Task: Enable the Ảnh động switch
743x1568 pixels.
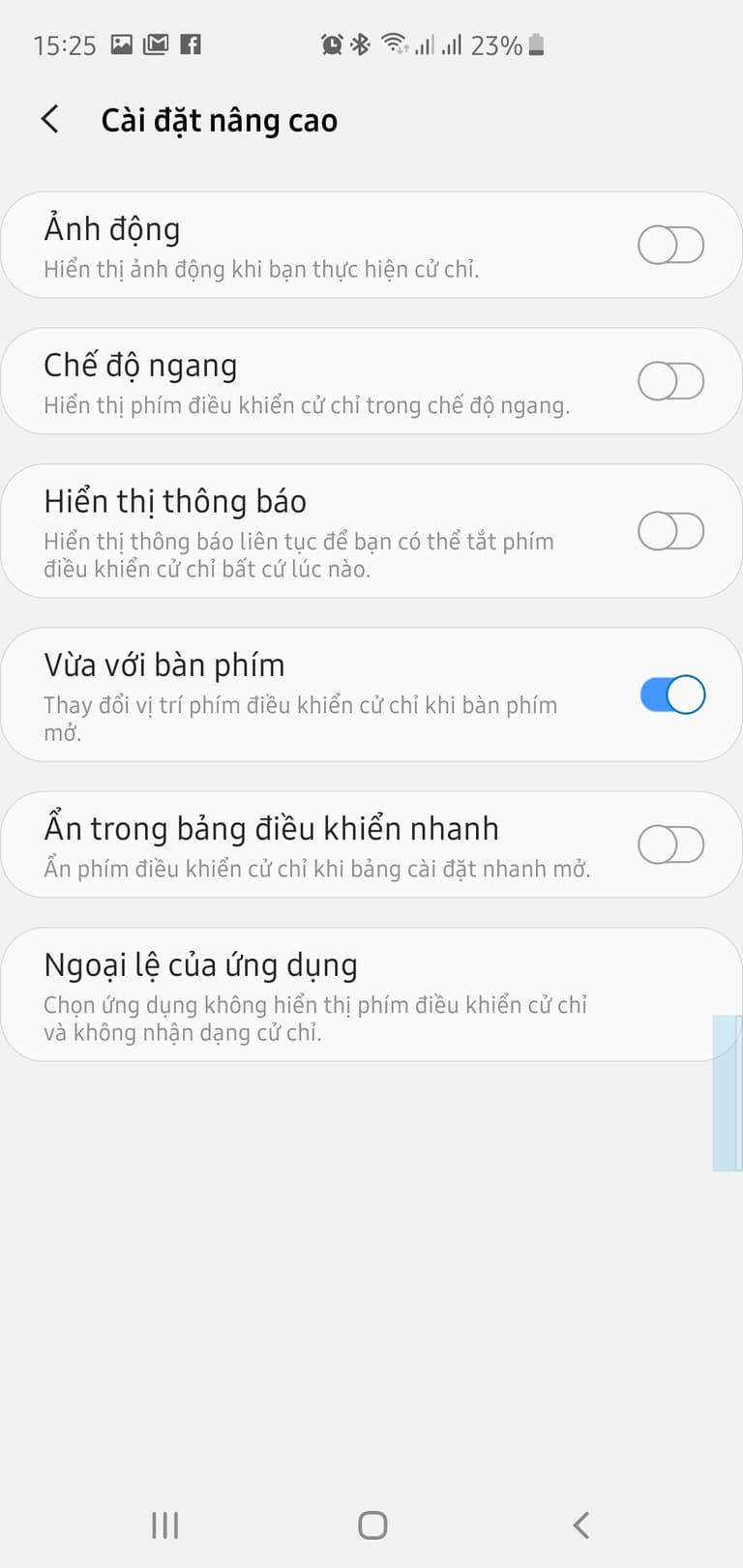Action: pos(670,246)
